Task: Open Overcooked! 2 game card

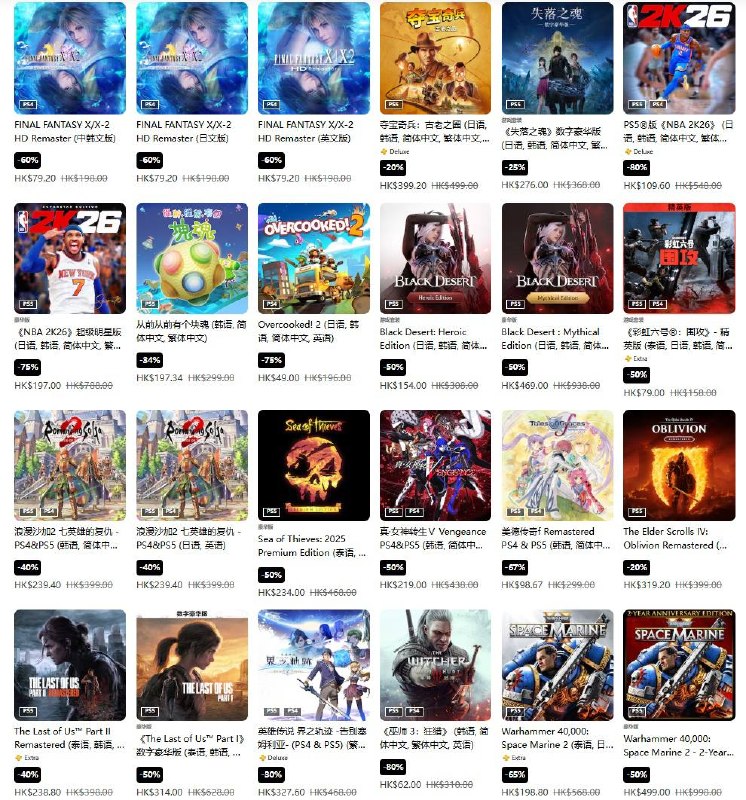Action: coord(314,259)
